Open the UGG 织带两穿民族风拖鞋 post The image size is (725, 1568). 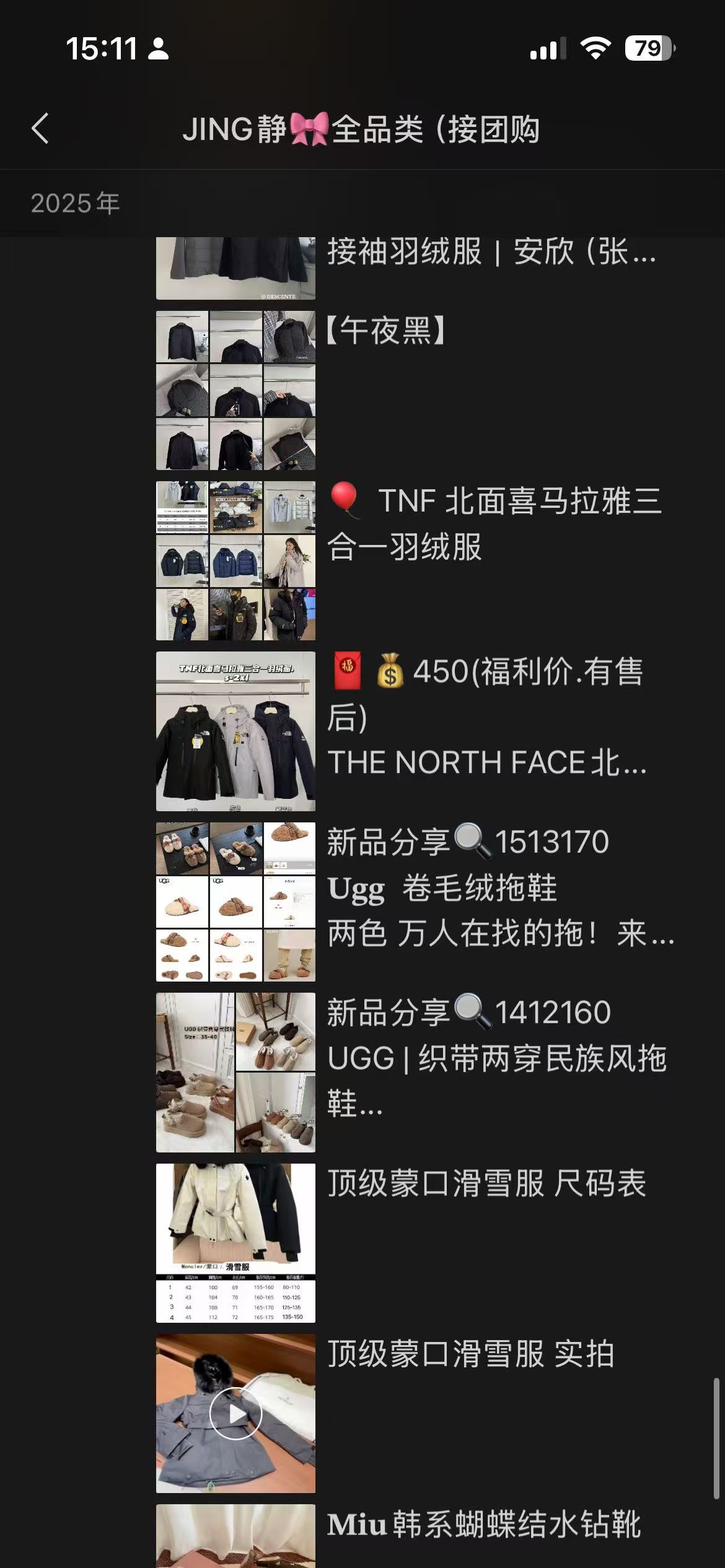[496, 1058]
